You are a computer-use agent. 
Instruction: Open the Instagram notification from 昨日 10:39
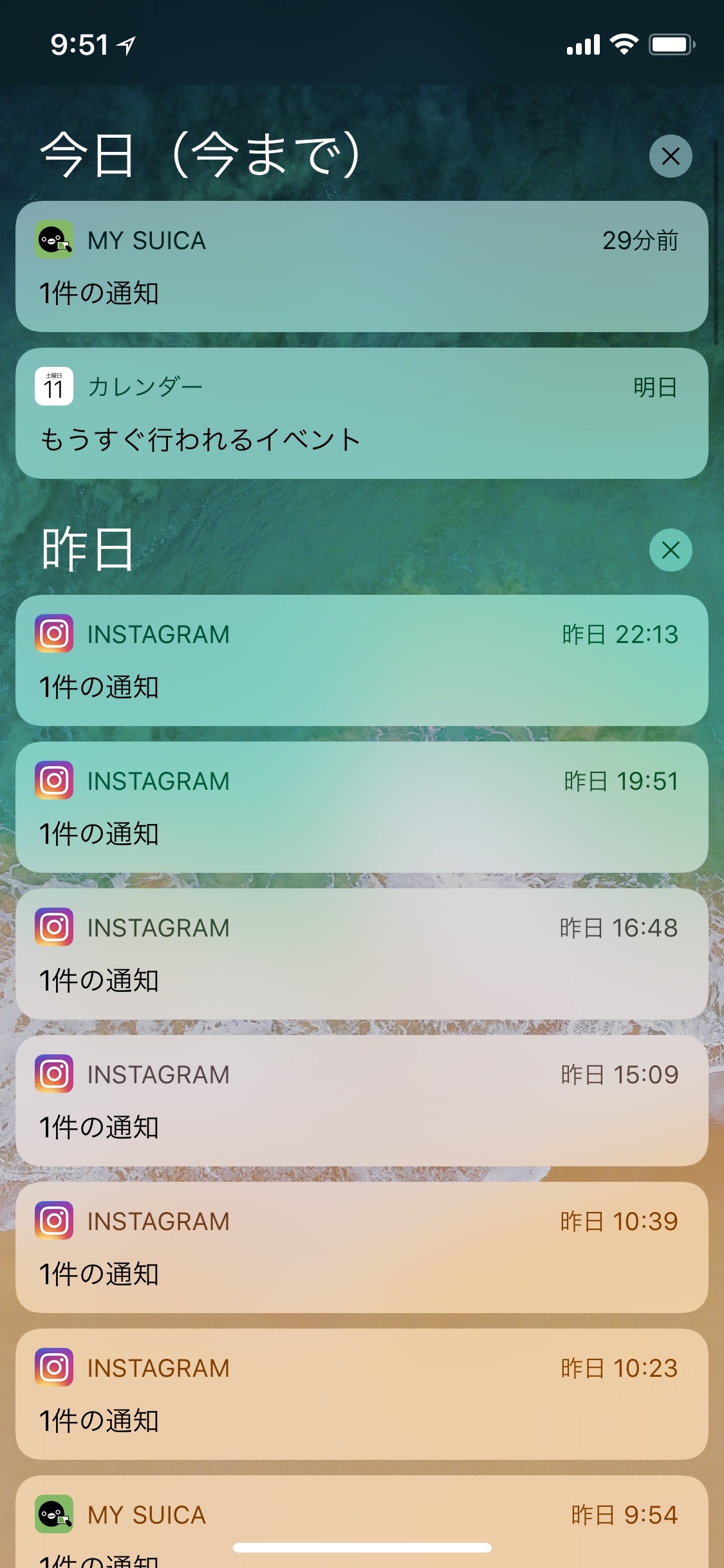pyautogui.click(x=362, y=1247)
